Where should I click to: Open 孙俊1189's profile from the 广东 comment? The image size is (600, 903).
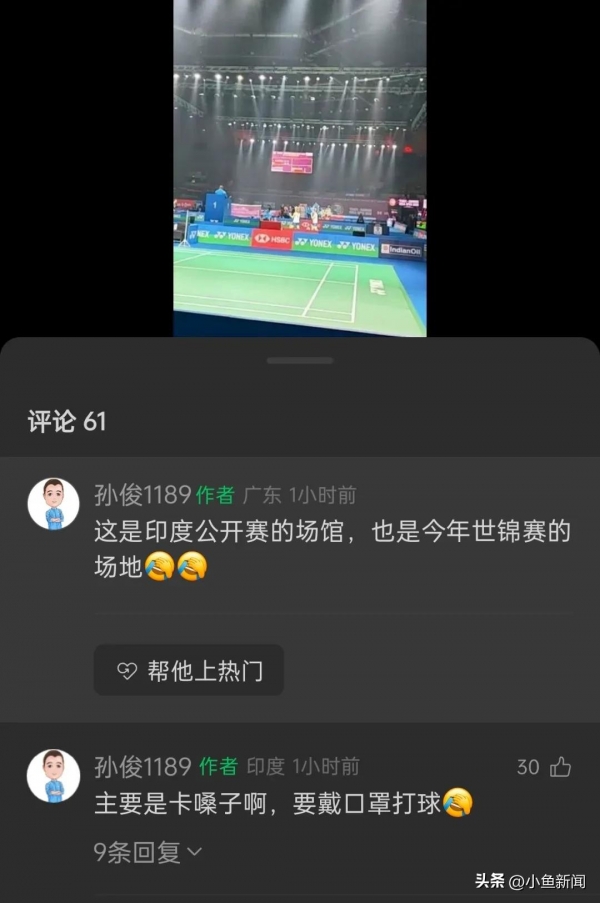[x=142, y=495]
